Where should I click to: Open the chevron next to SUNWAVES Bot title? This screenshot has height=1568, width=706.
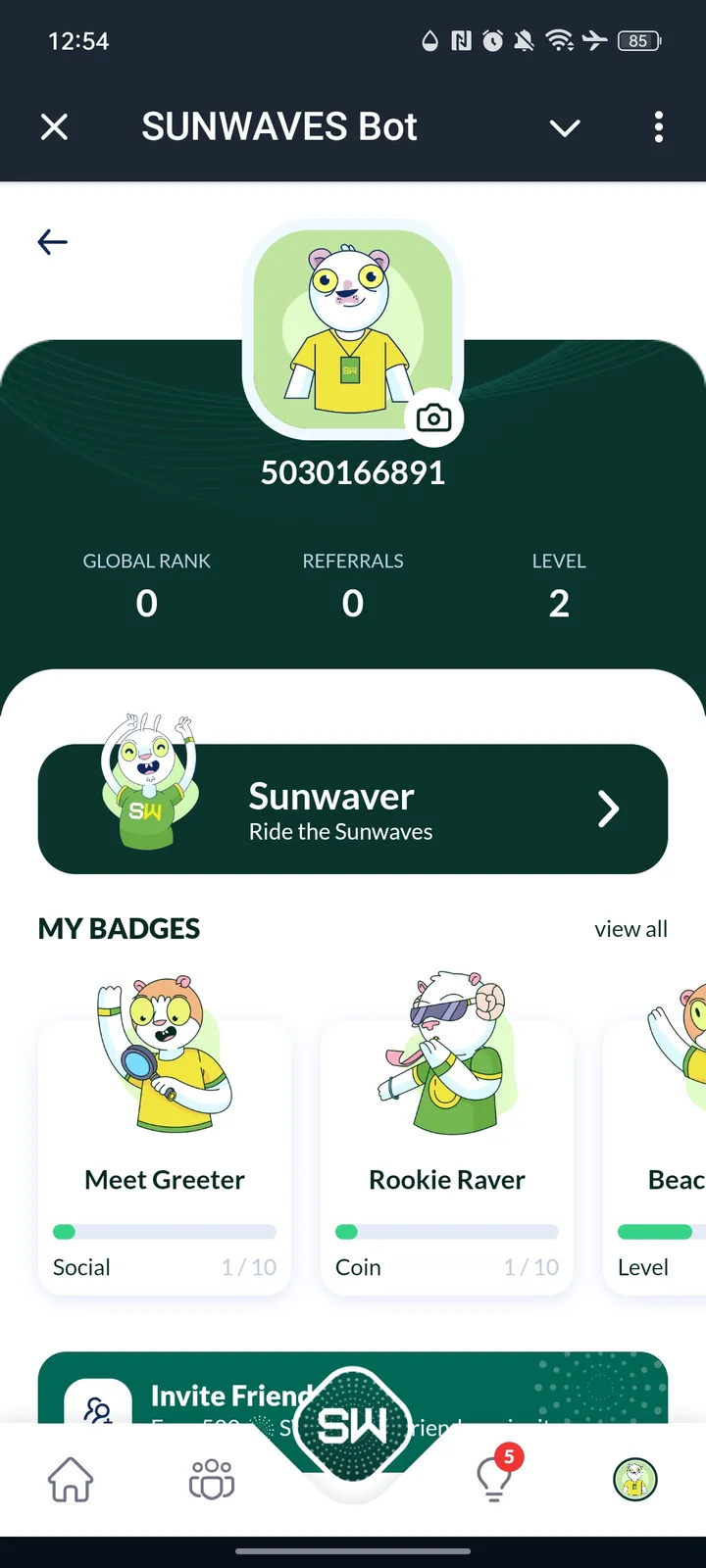coord(565,127)
